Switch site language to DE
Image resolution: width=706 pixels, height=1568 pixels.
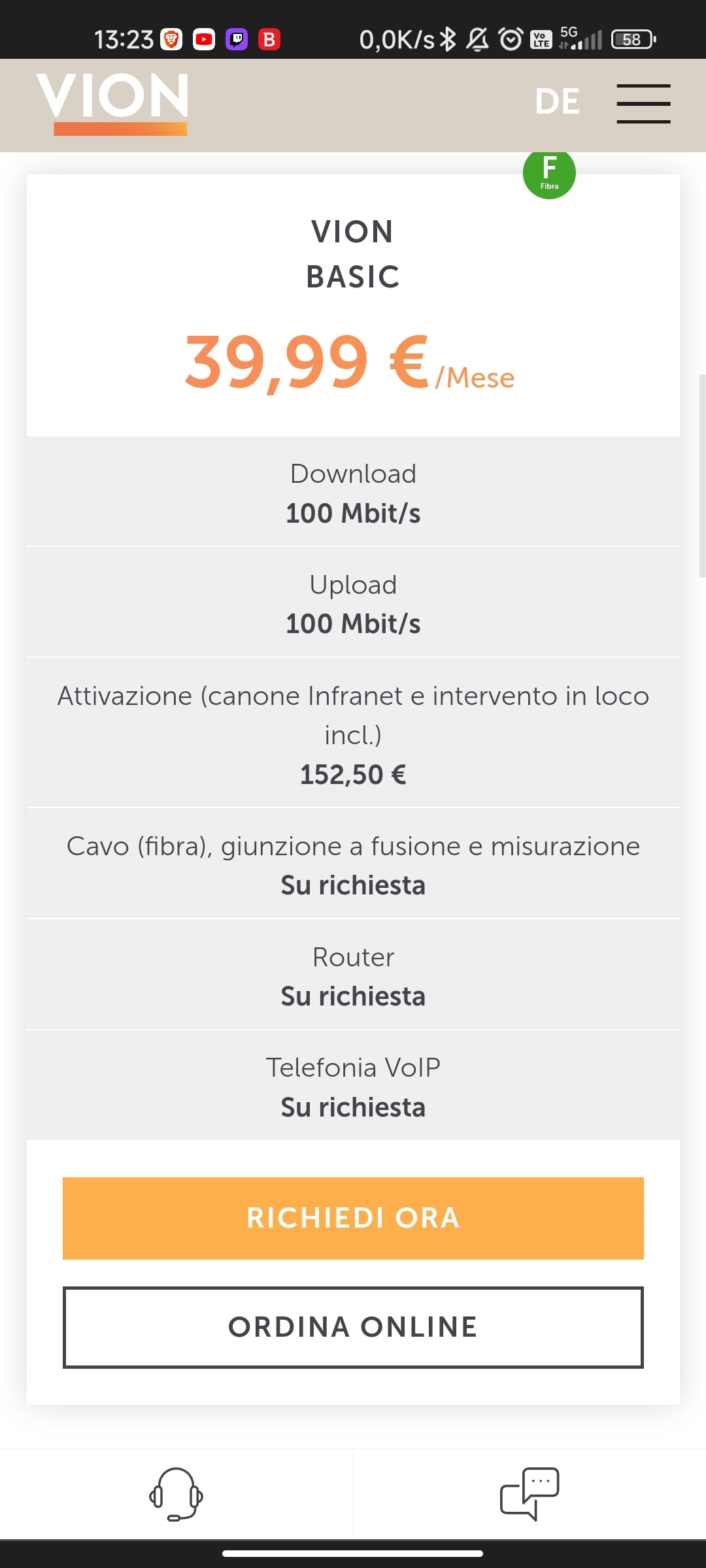[x=557, y=102]
